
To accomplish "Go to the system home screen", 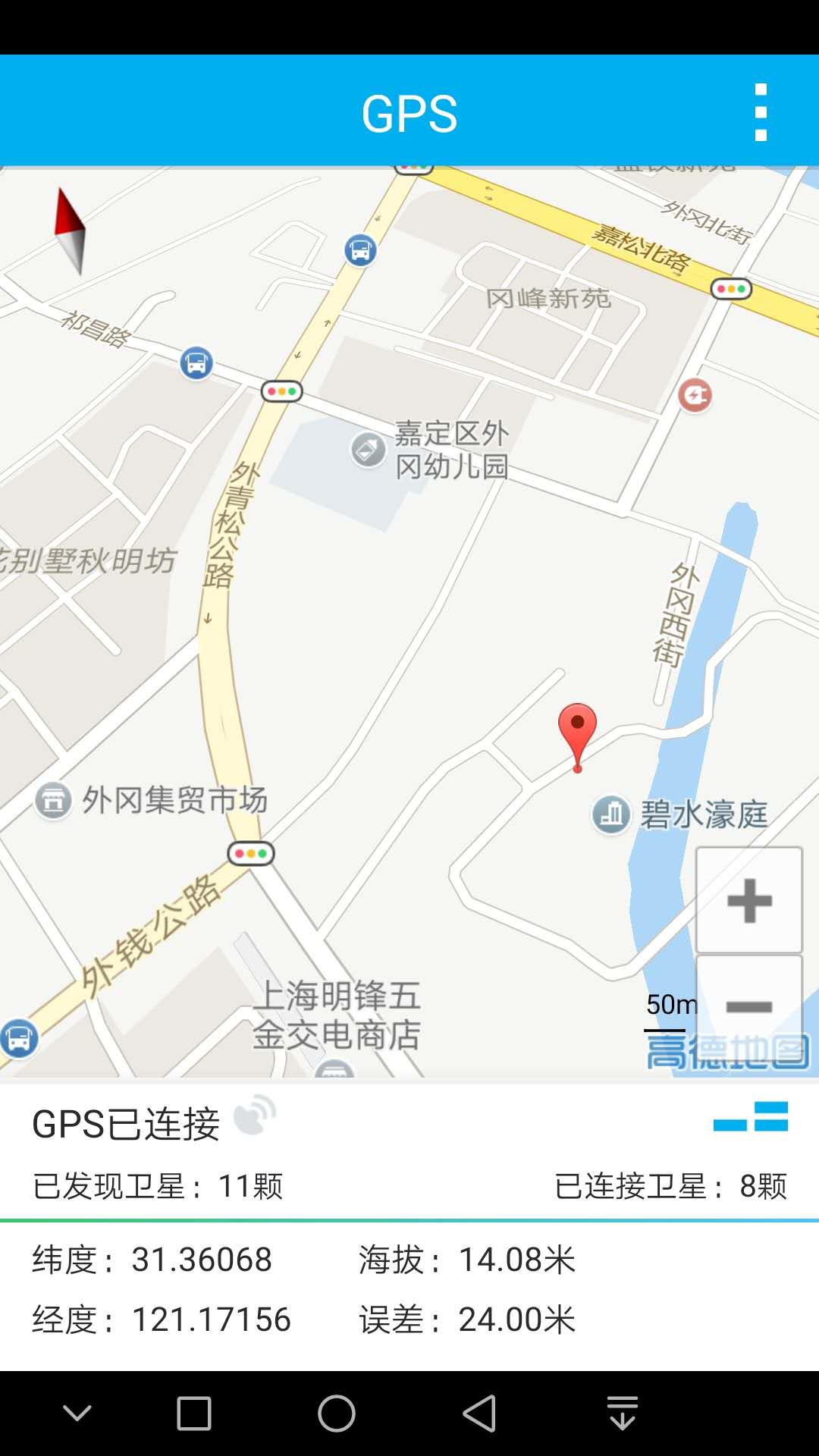I will coord(337,1414).
